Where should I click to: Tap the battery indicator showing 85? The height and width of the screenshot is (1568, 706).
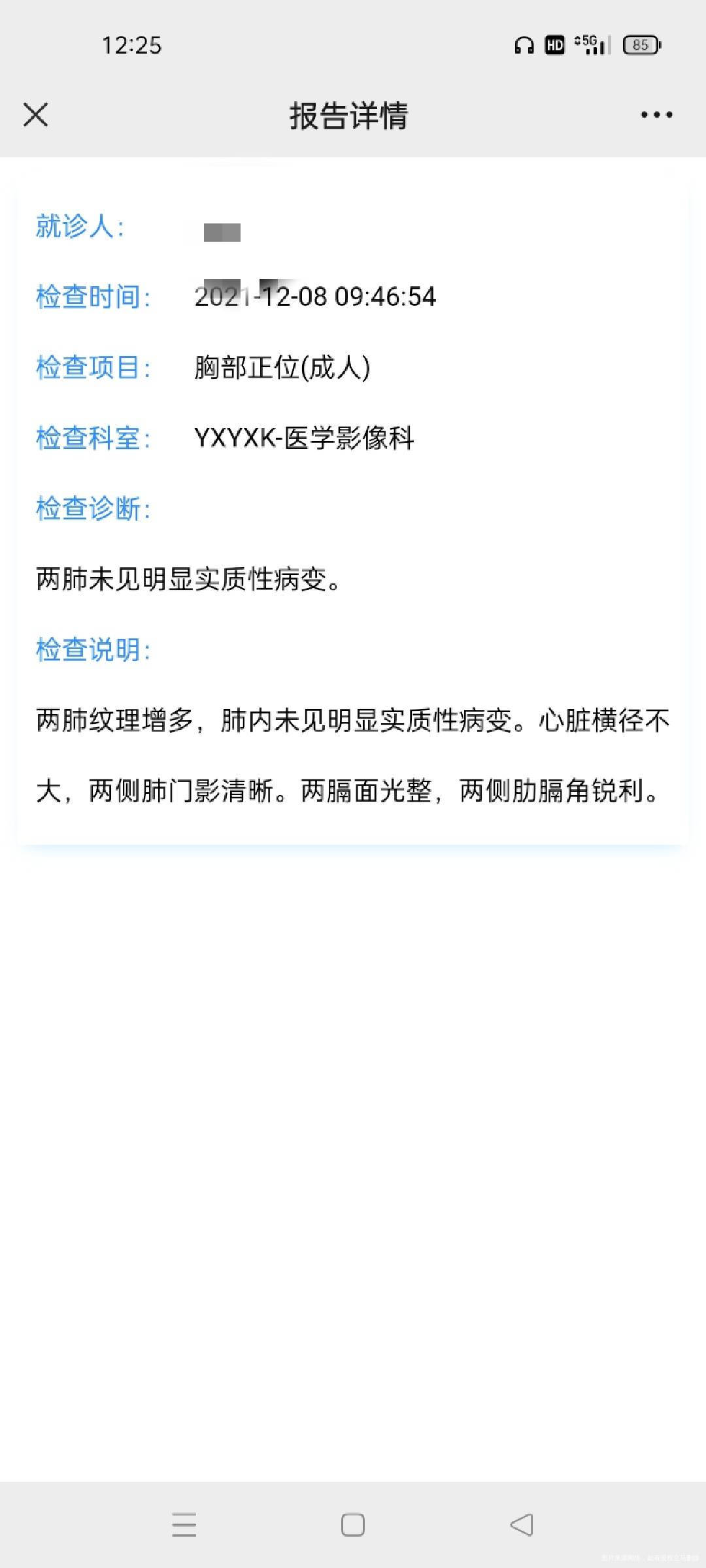point(639,45)
